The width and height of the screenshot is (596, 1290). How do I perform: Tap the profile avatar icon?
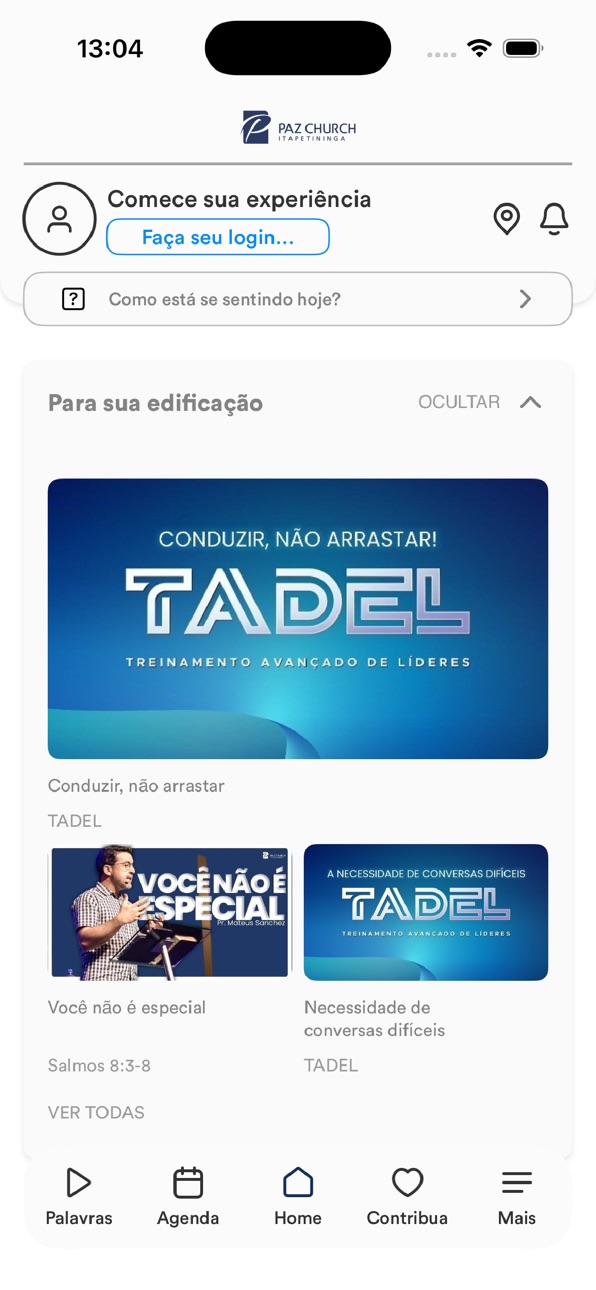[x=60, y=219]
